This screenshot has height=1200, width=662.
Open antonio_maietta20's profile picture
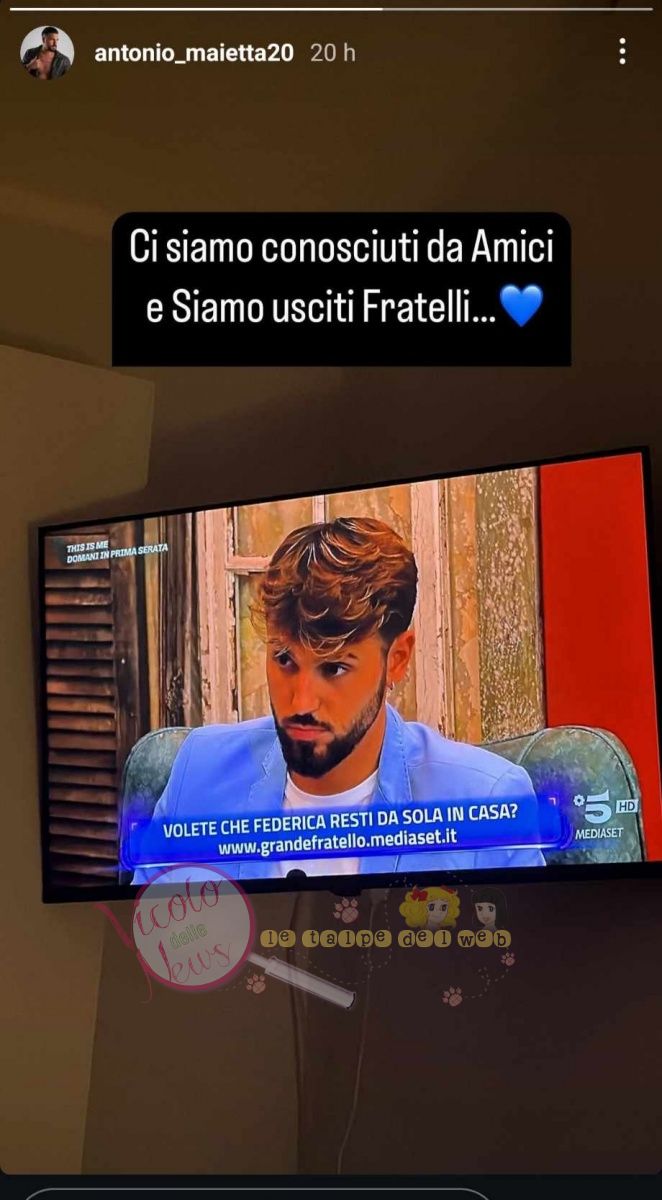[x=46, y=53]
